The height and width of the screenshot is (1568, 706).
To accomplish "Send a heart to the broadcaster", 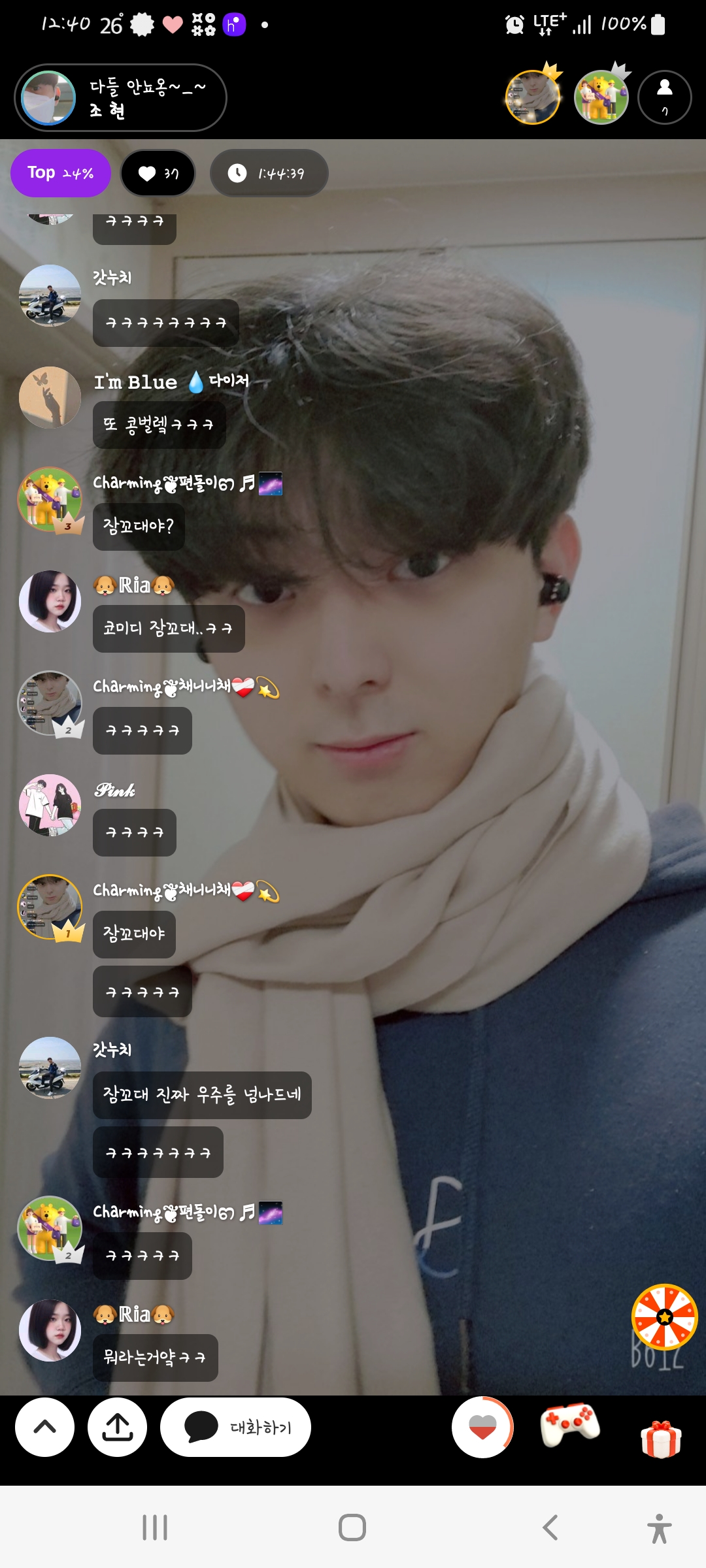I will pos(482,1427).
